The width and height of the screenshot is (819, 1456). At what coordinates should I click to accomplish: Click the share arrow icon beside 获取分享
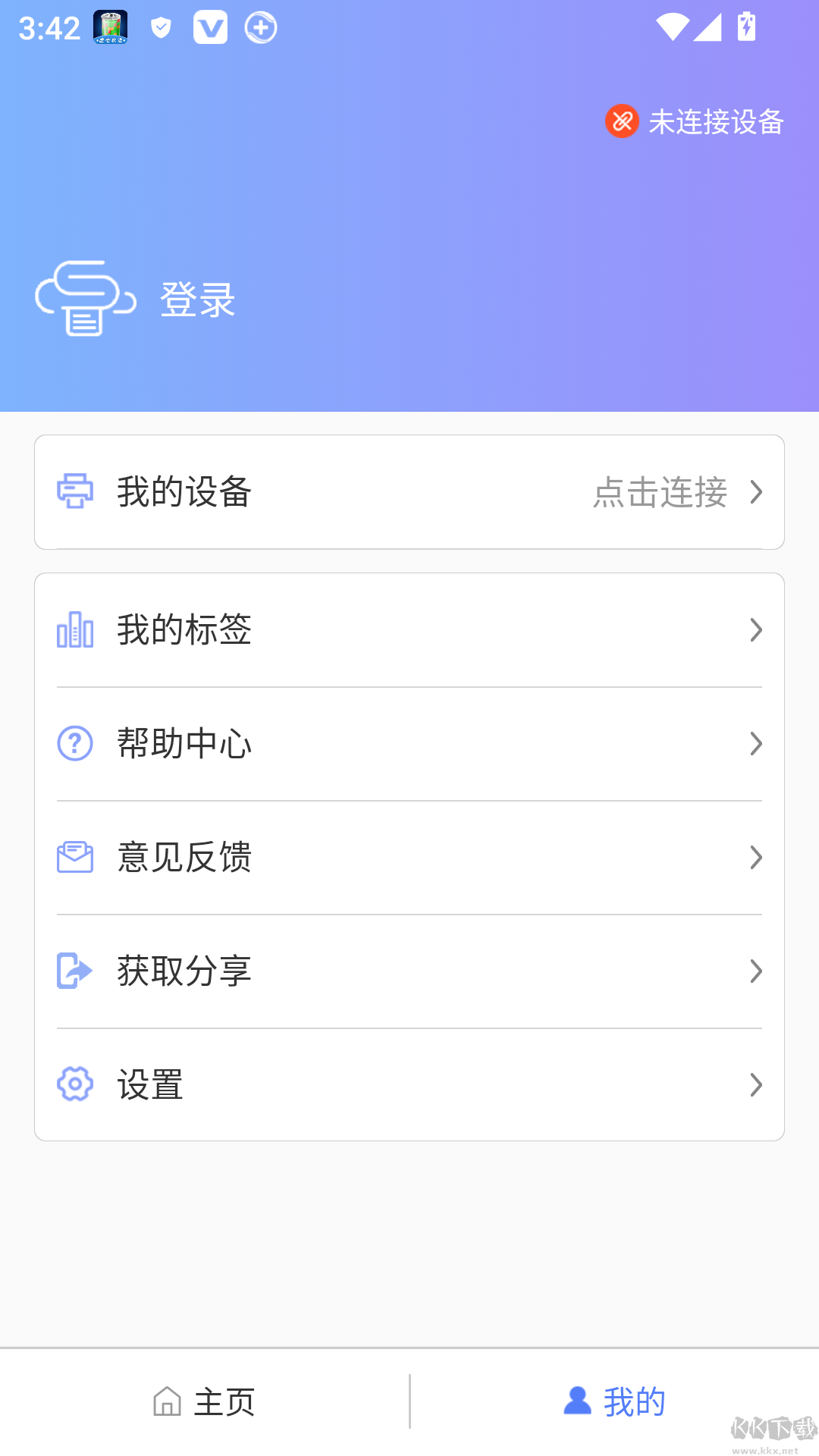pyautogui.click(x=74, y=971)
